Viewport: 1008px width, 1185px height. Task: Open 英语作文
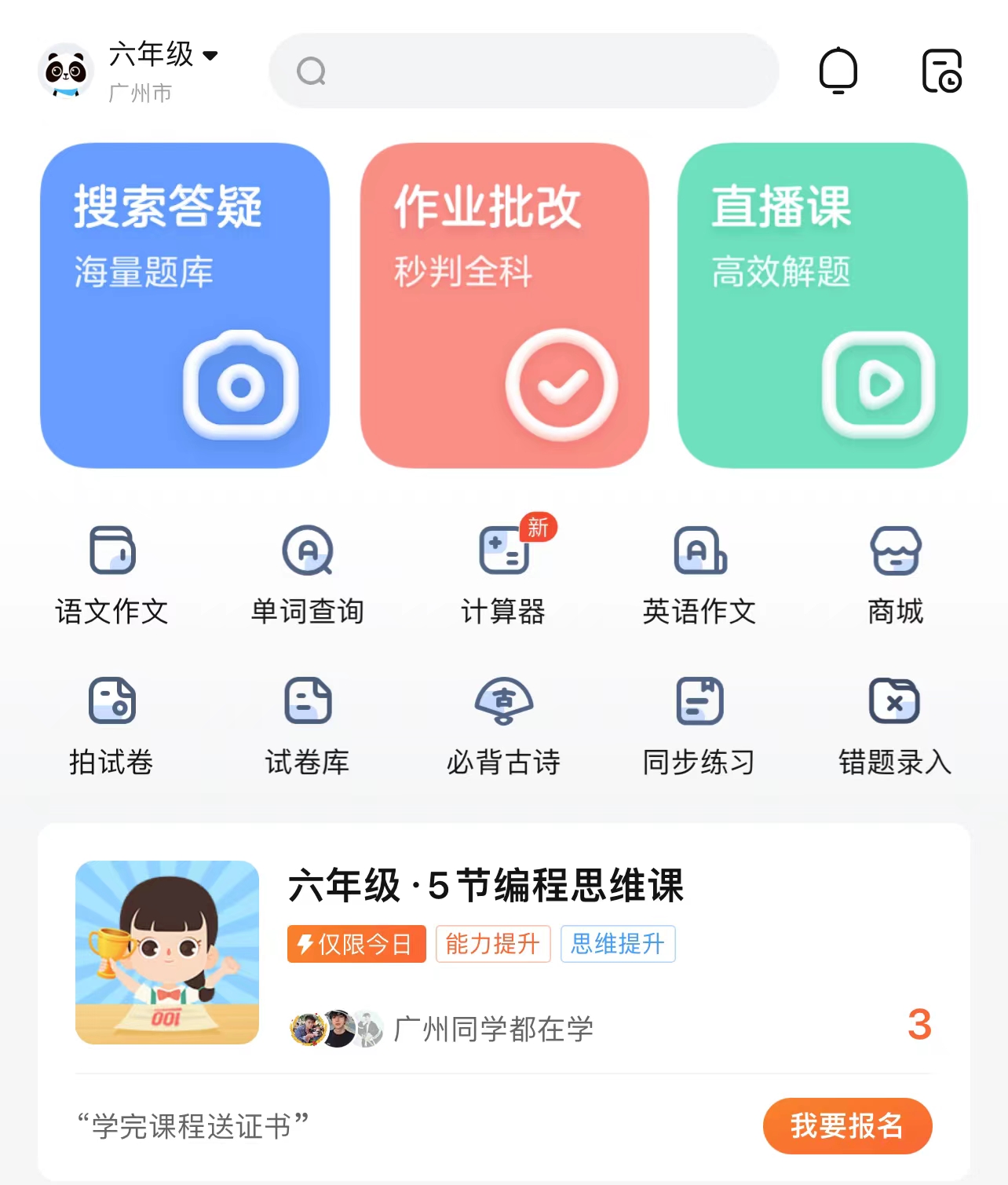[x=699, y=575]
